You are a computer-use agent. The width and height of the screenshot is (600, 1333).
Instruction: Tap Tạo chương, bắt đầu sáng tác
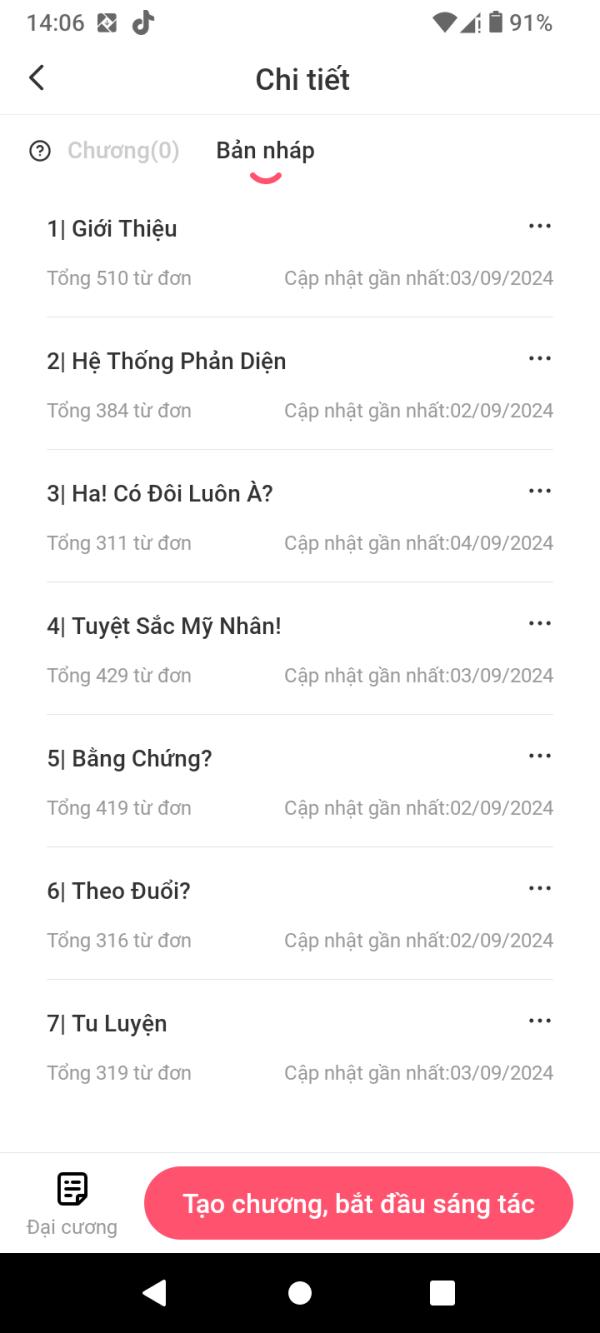point(358,1203)
